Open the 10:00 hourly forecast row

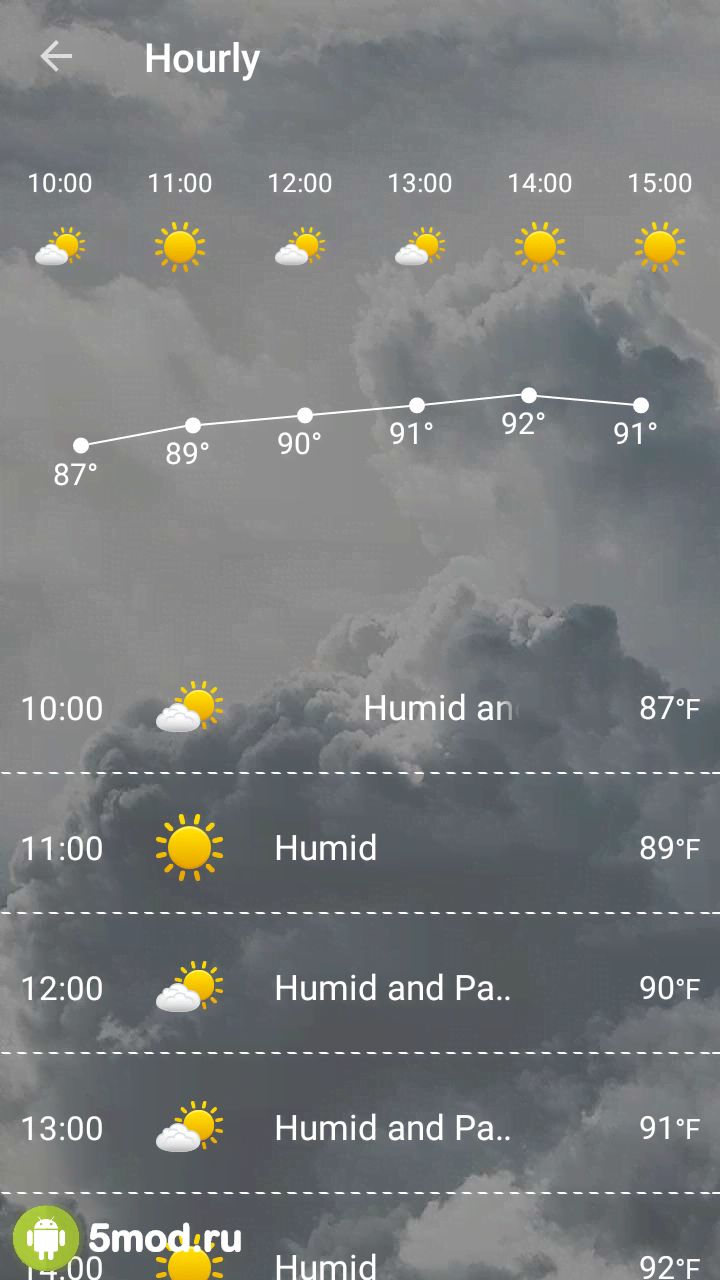point(360,709)
